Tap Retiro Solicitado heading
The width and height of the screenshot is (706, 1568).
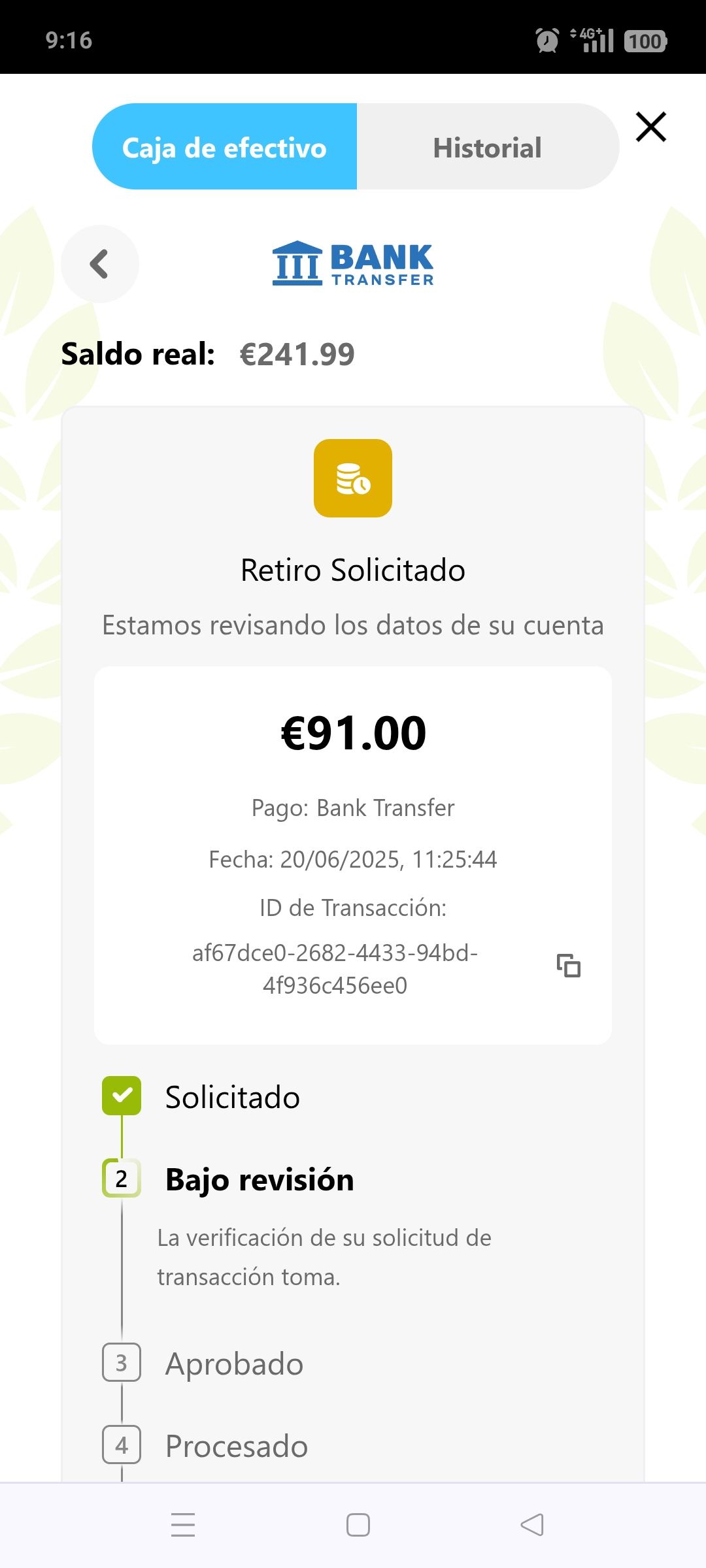(x=353, y=569)
